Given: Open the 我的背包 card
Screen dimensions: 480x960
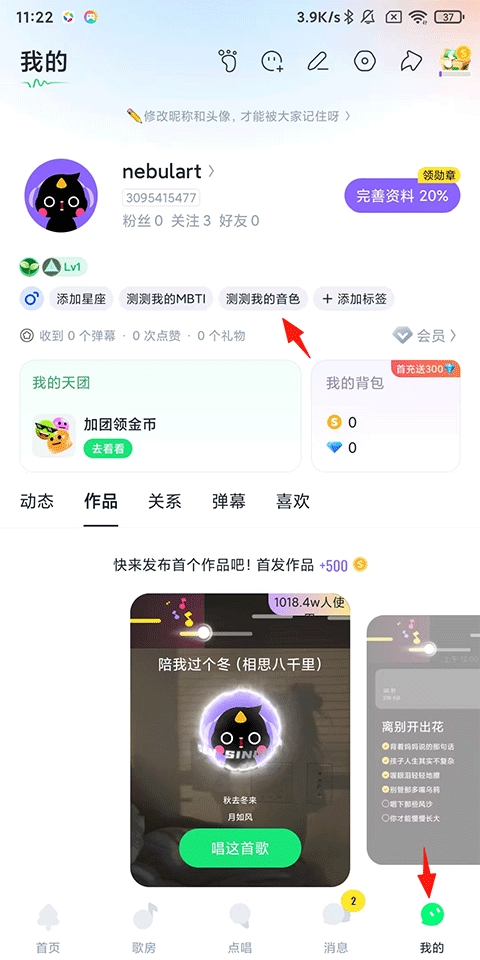Looking at the screenshot, I should (x=386, y=416).
